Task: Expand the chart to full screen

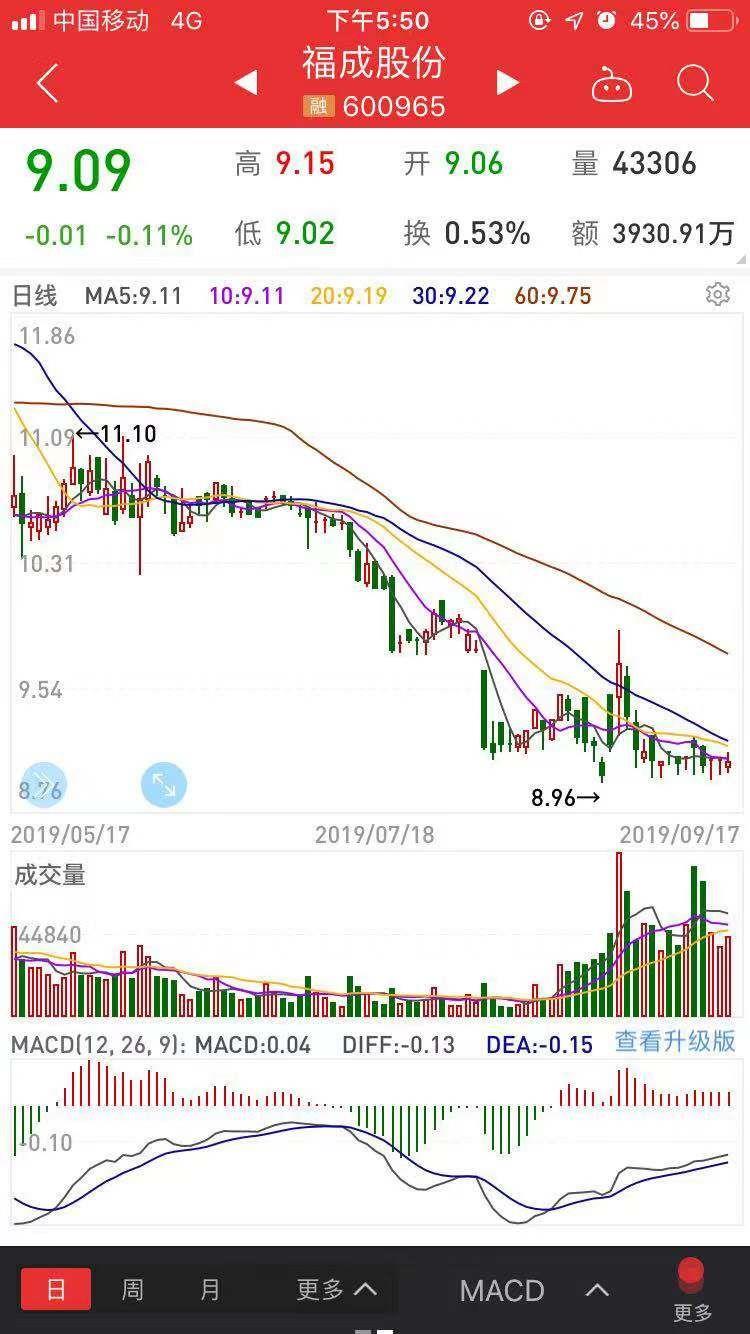Action: [x=164, y=785]
